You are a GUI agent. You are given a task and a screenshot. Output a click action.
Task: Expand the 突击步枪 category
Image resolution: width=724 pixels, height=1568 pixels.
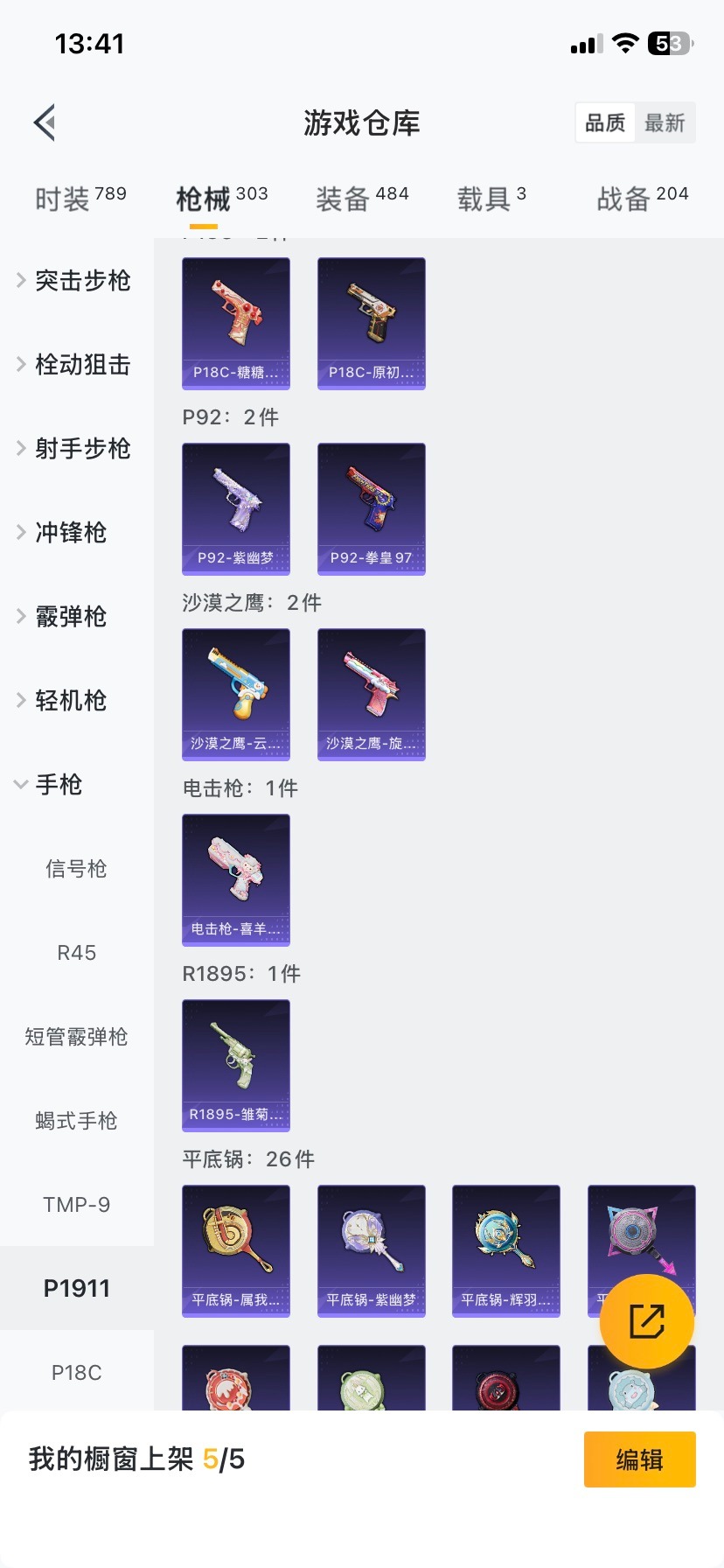pos(76,281)
